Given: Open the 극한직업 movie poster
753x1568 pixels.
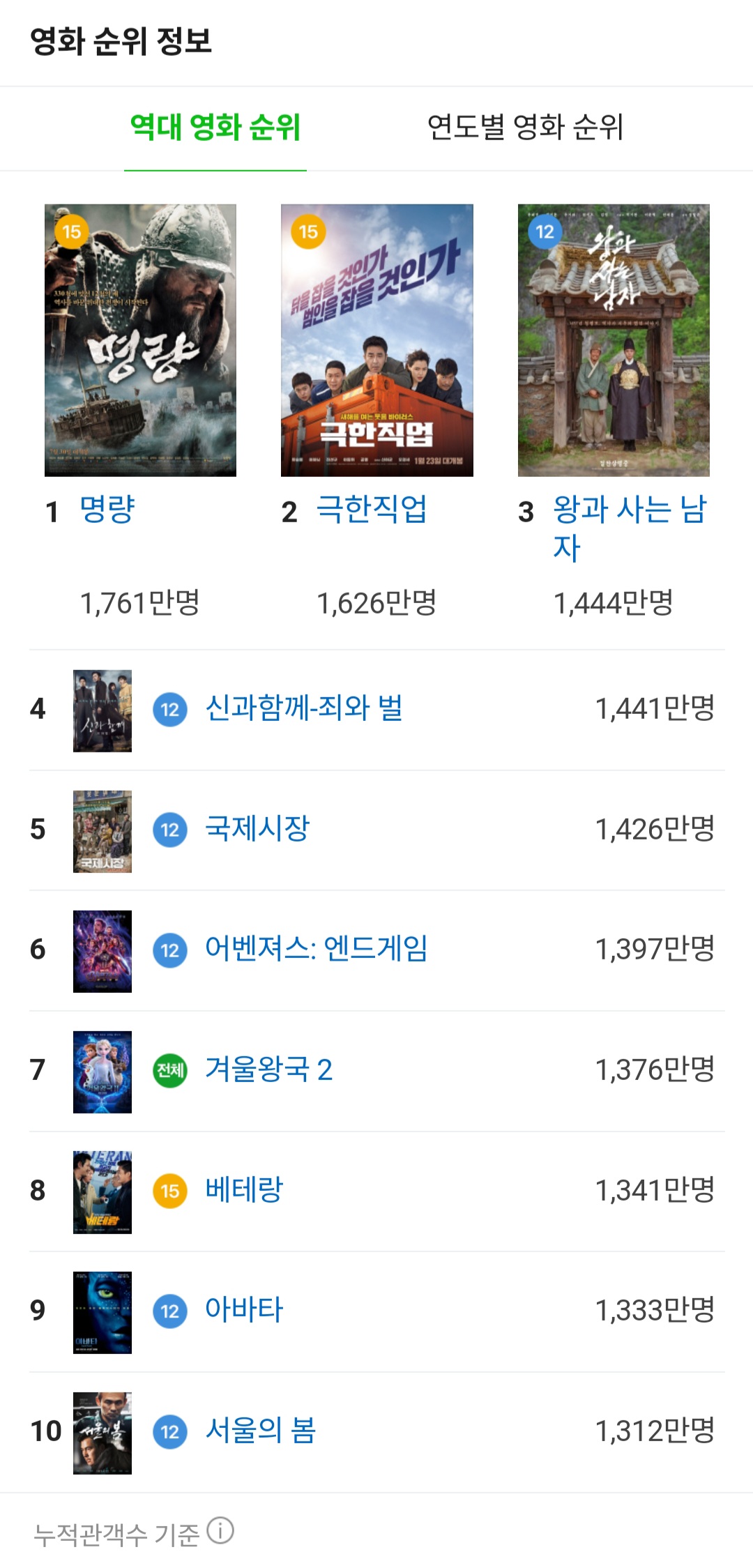Looking at the screenshot, I should 376,340.
